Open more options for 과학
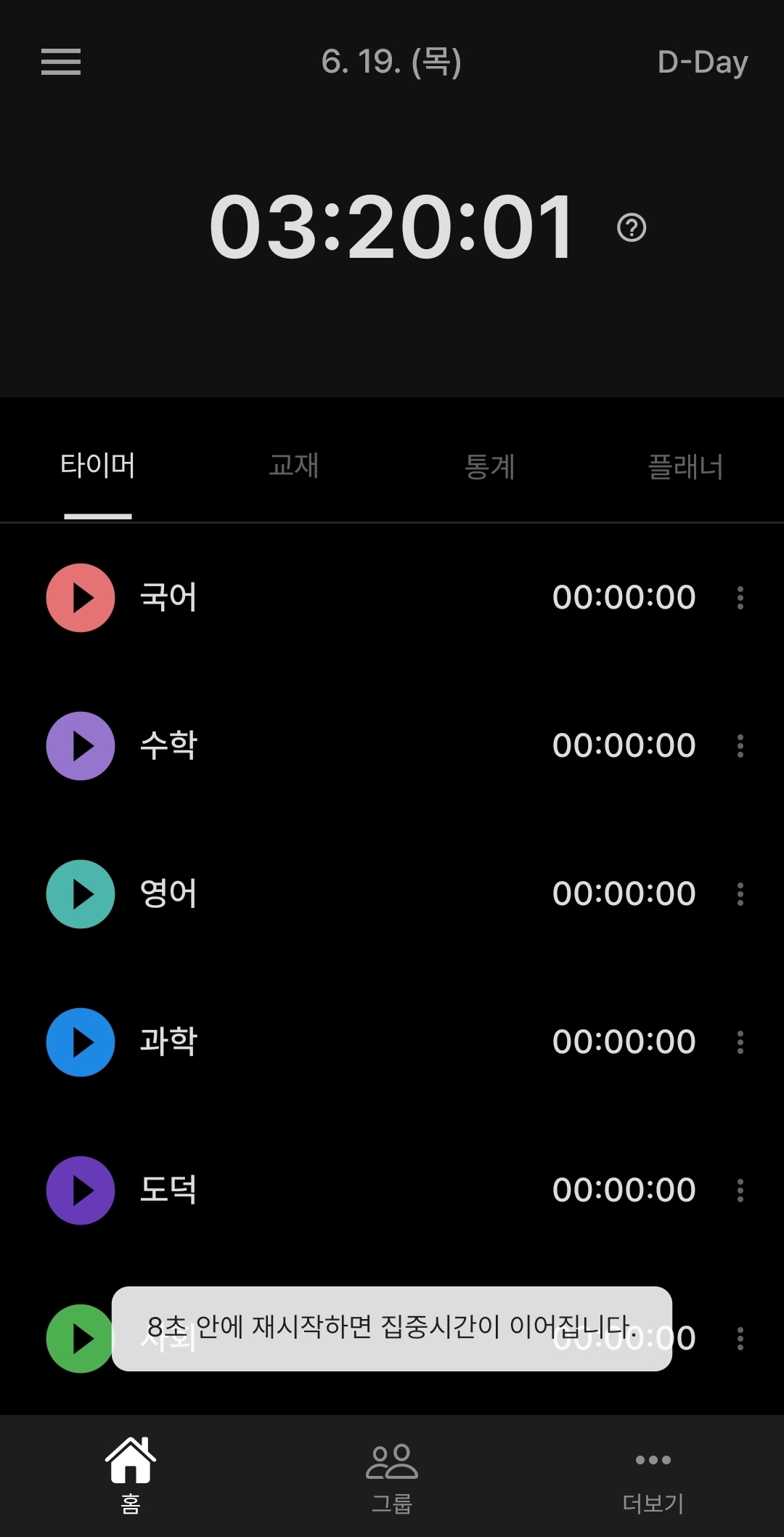The width and height of the screenshot is (784, 1537). (x=740, y=1042)
